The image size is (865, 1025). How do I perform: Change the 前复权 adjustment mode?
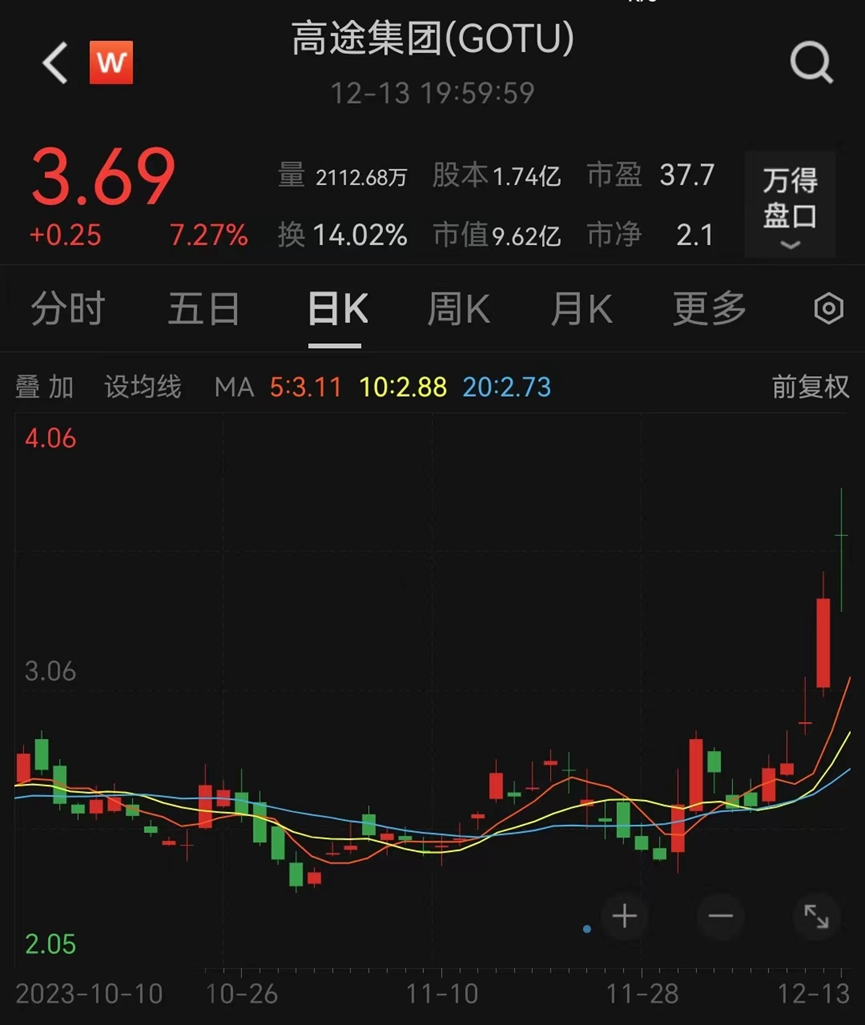tap(811, 387)
